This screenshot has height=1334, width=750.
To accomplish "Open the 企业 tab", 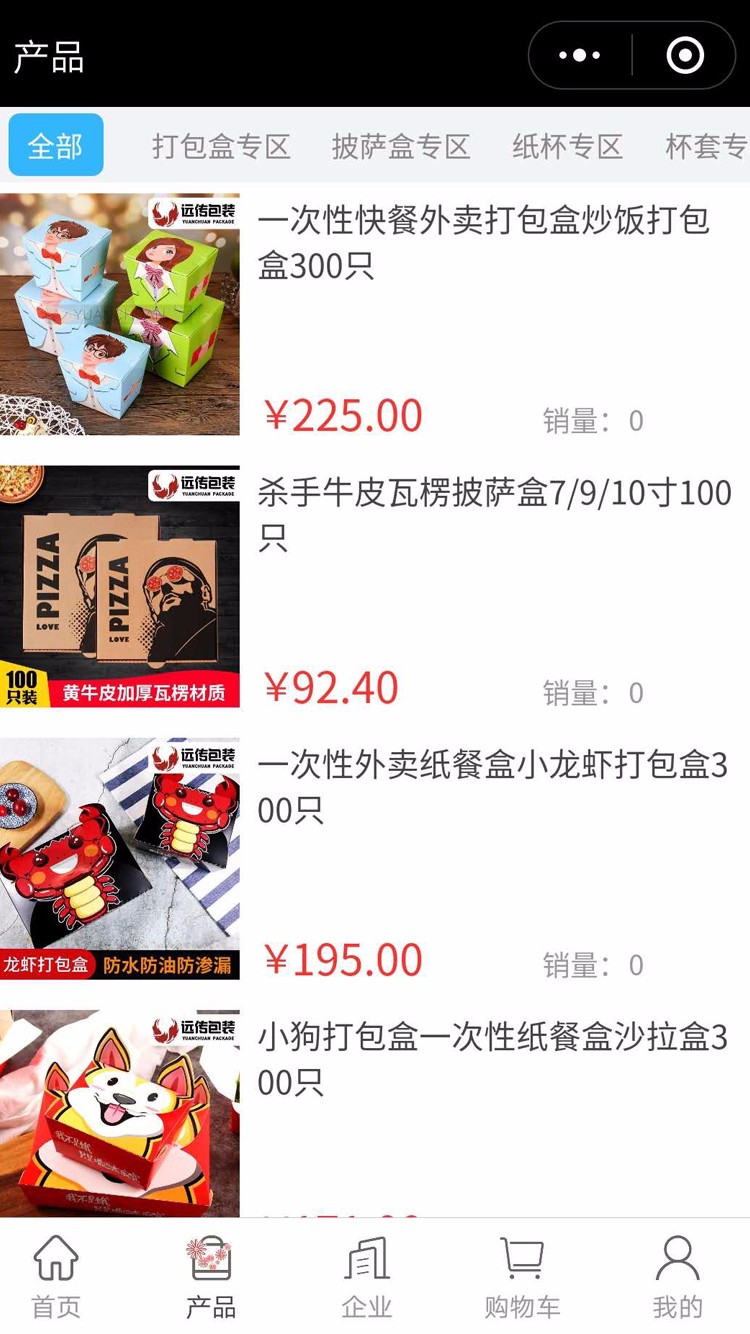I will pos(367,1277).
